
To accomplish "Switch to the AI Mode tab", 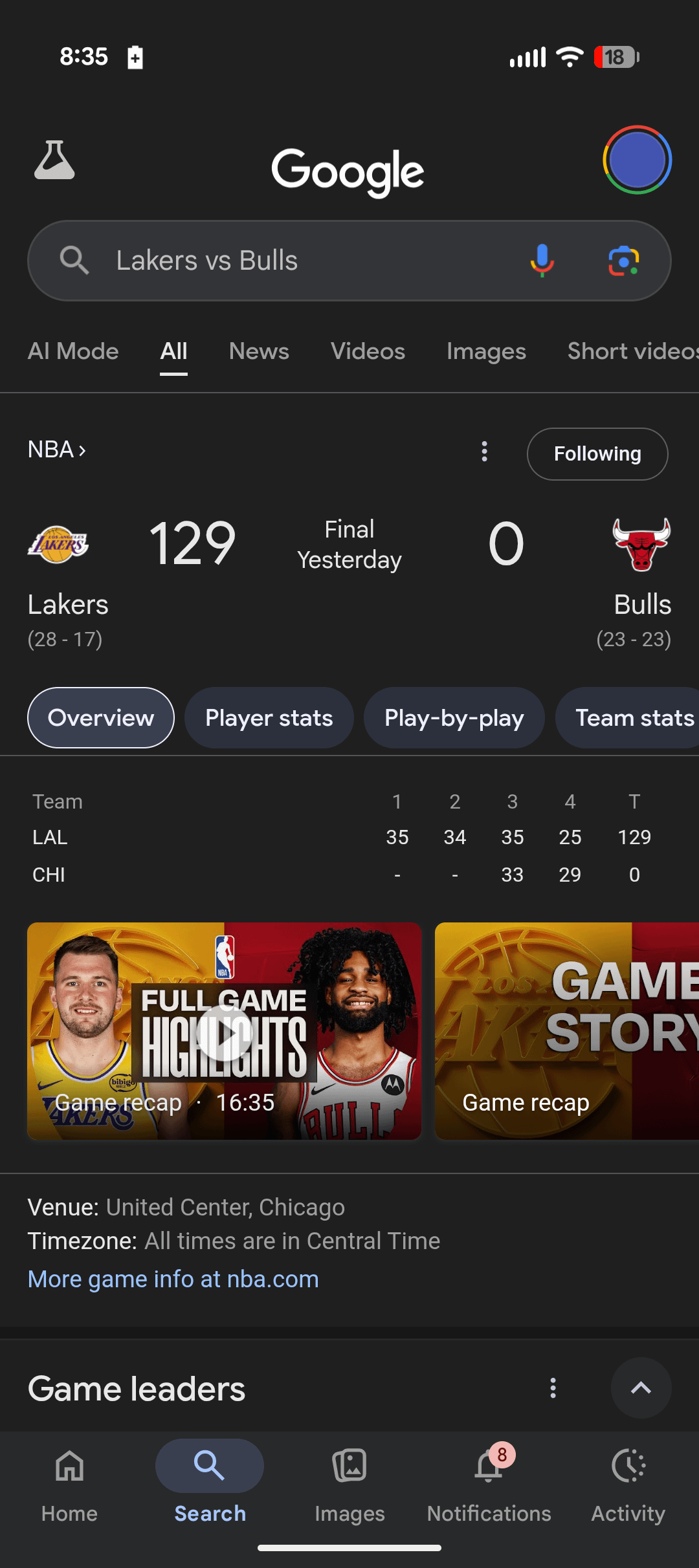I will (73, 351).
